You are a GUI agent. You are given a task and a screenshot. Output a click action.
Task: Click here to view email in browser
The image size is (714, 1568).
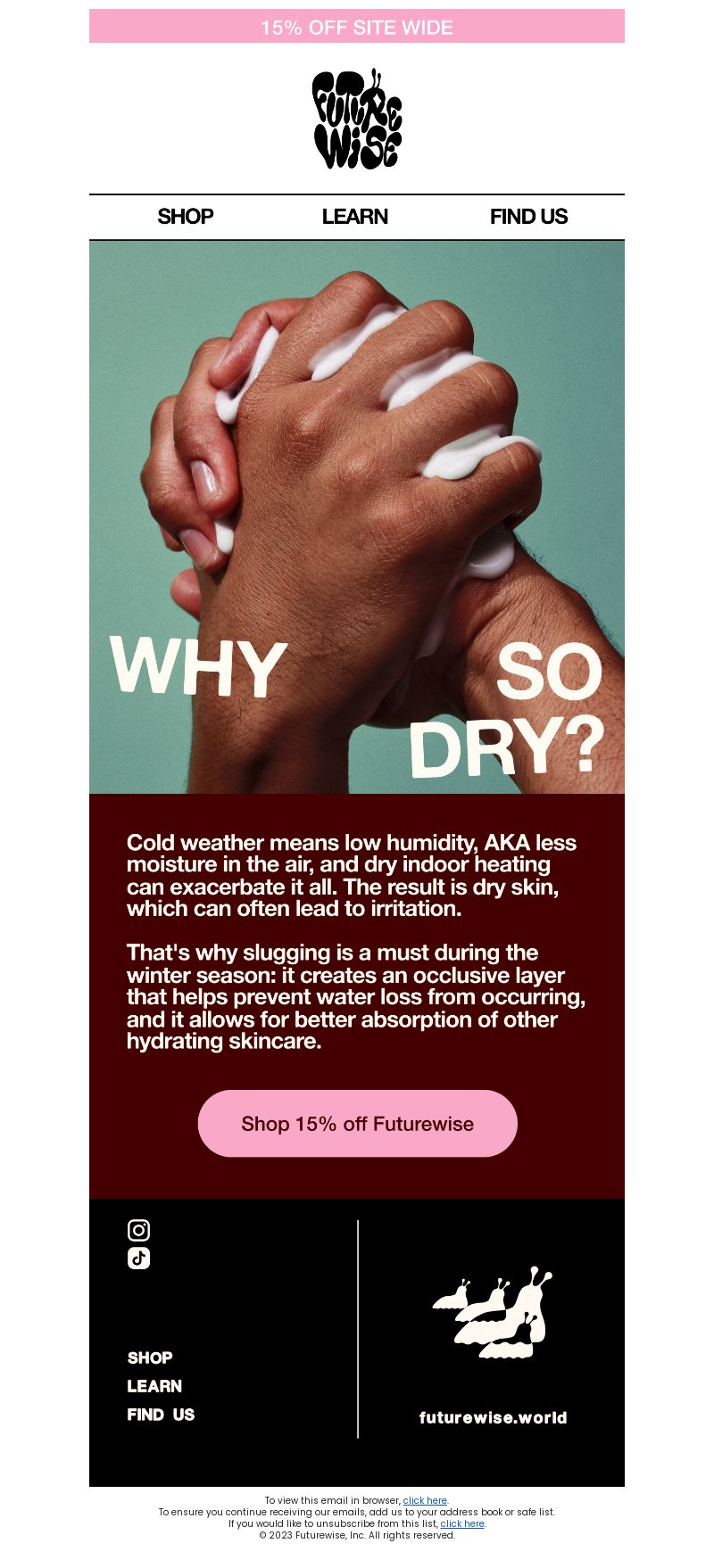coord(425,1500)
